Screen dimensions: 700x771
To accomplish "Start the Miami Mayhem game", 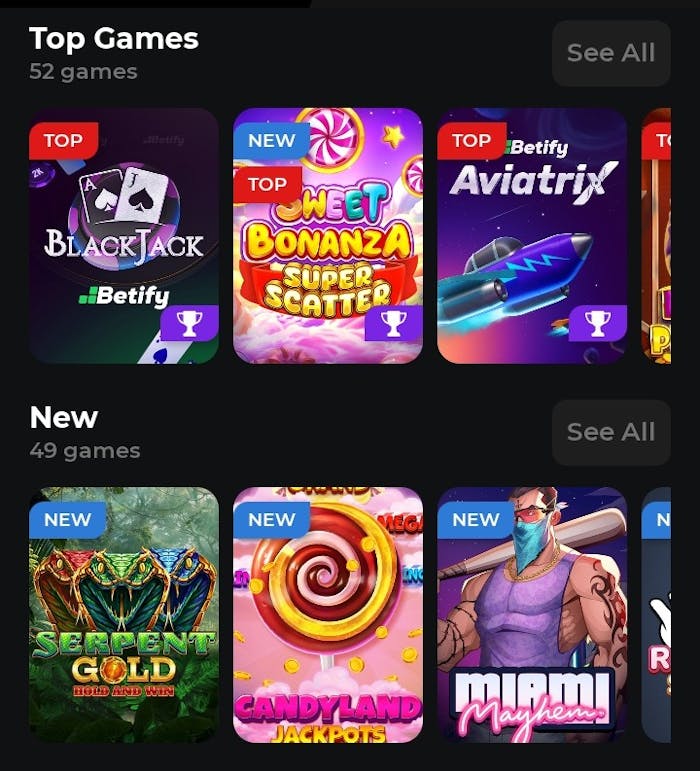I will [x=531, y=614].
